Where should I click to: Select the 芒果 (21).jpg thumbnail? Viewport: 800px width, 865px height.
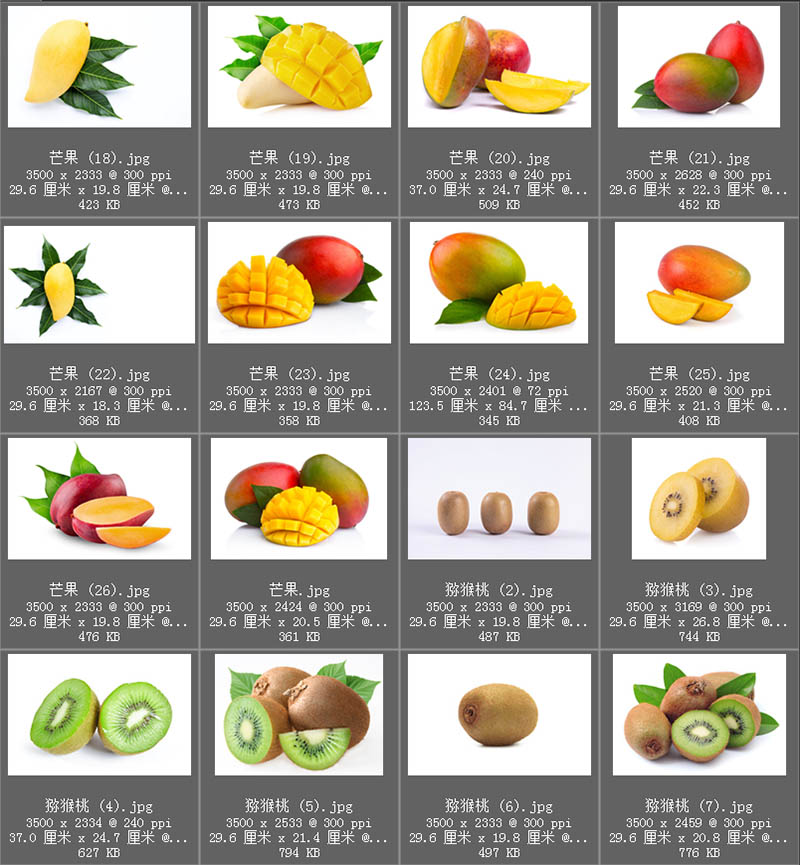coord(699,66)
